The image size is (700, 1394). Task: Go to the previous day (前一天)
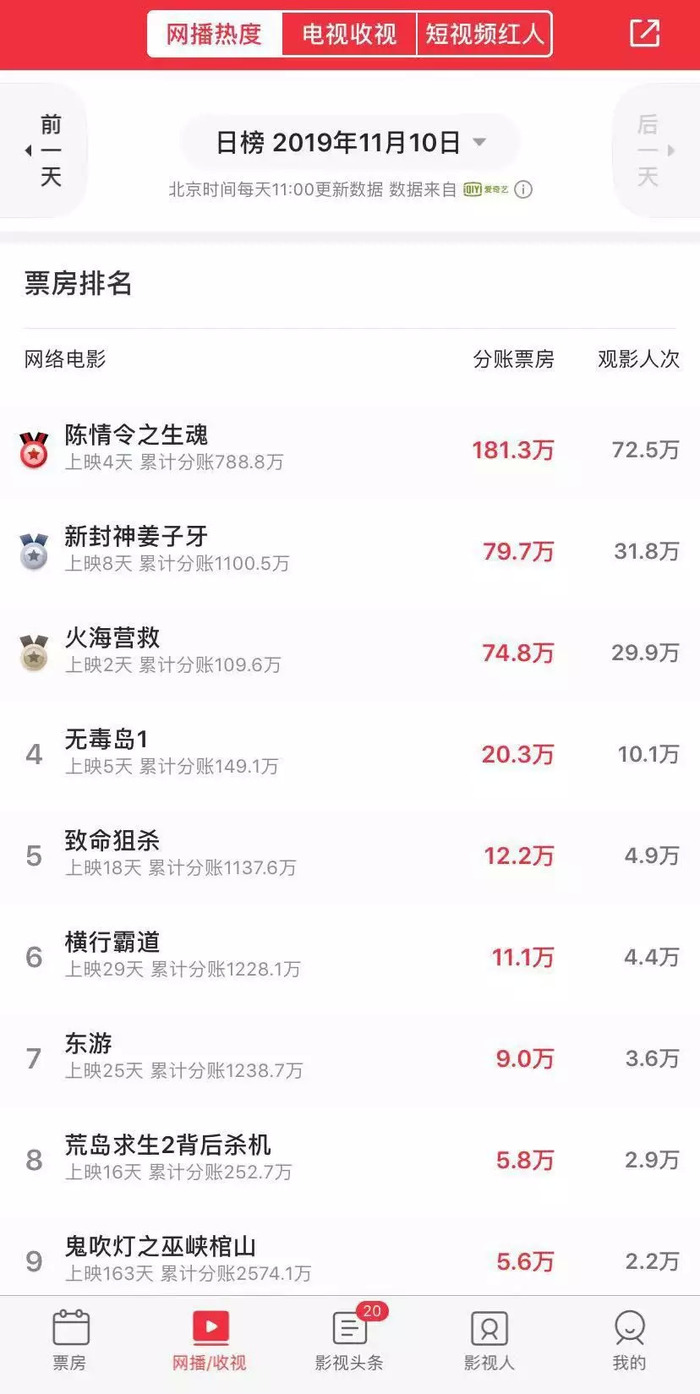tap(43, 151)
